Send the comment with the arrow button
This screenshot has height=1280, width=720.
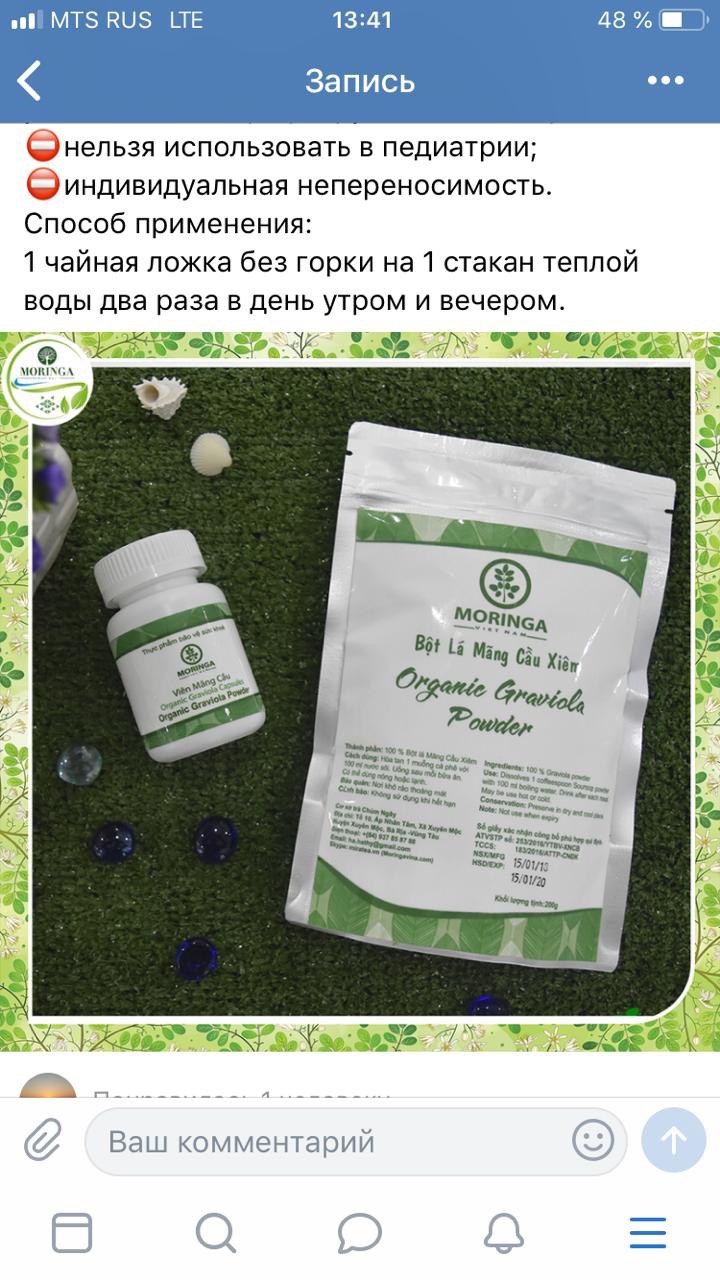(673, 1140)
